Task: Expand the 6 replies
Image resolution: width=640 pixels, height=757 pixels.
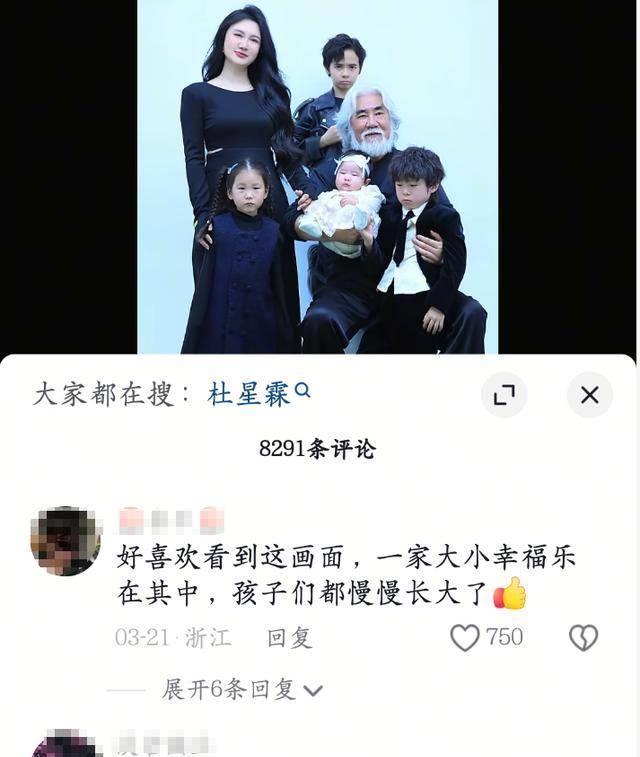Action: (242, 689)
